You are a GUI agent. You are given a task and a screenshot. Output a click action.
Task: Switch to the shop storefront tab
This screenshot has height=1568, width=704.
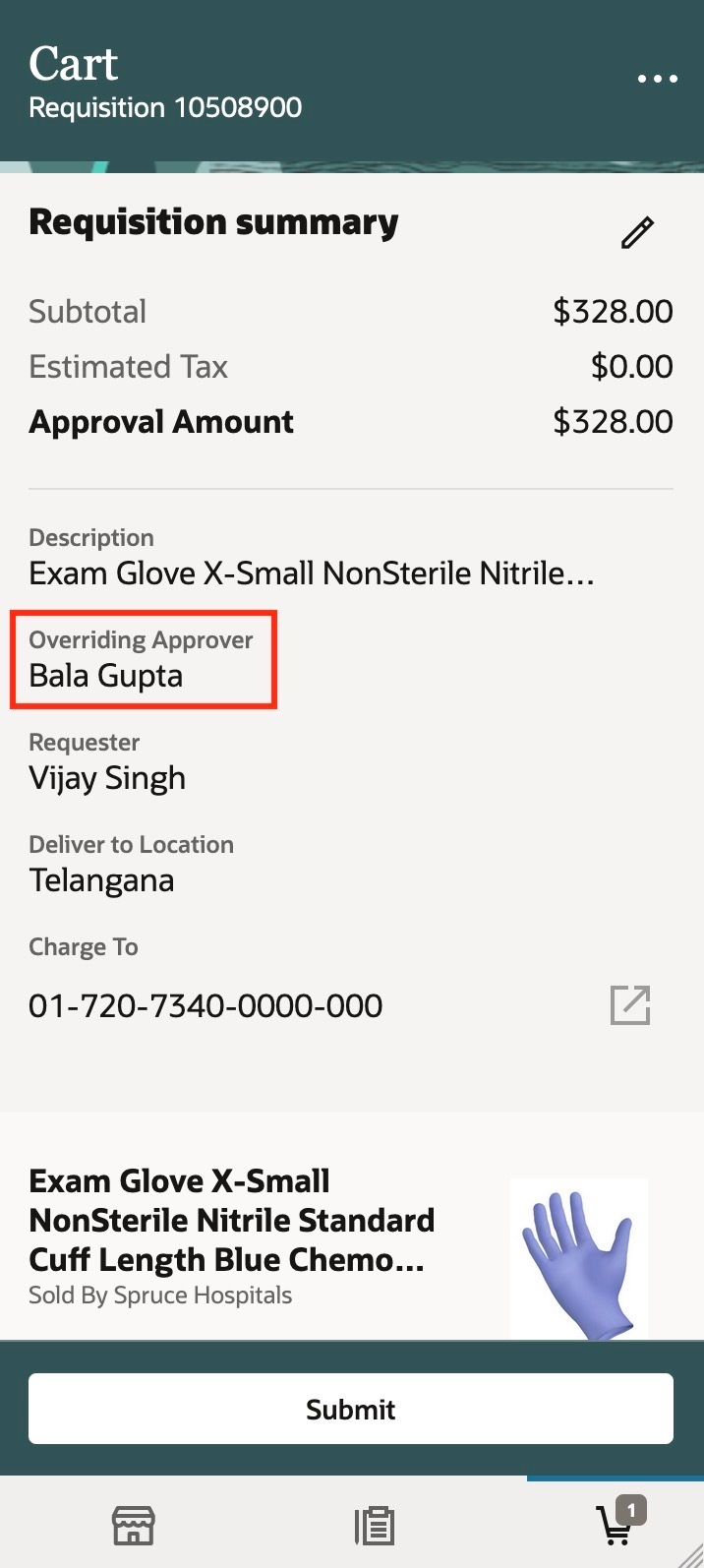tap(133, 1526)
